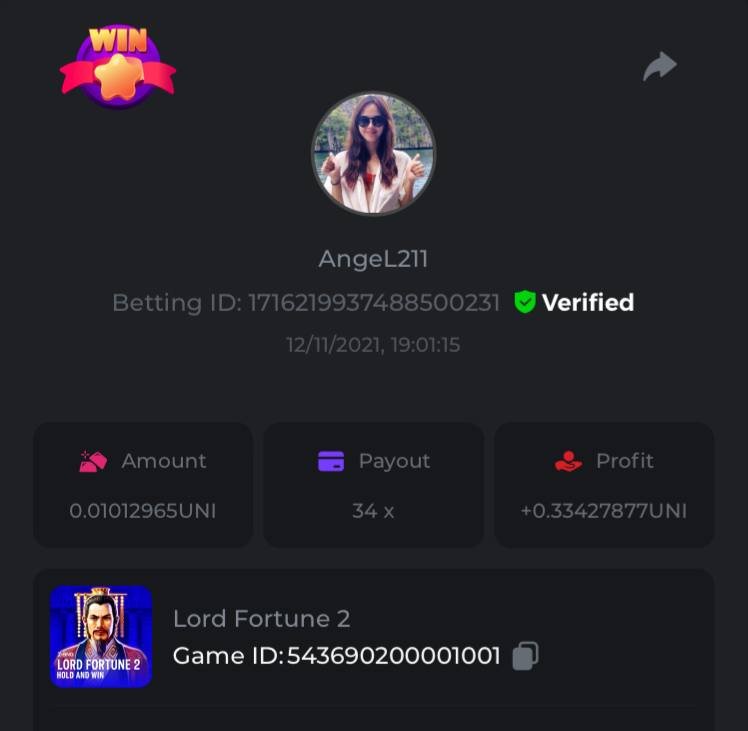This screenshot has height=731, width=748.
Task: Open AngeL211's profile picture
Action: tap(373, 154)
